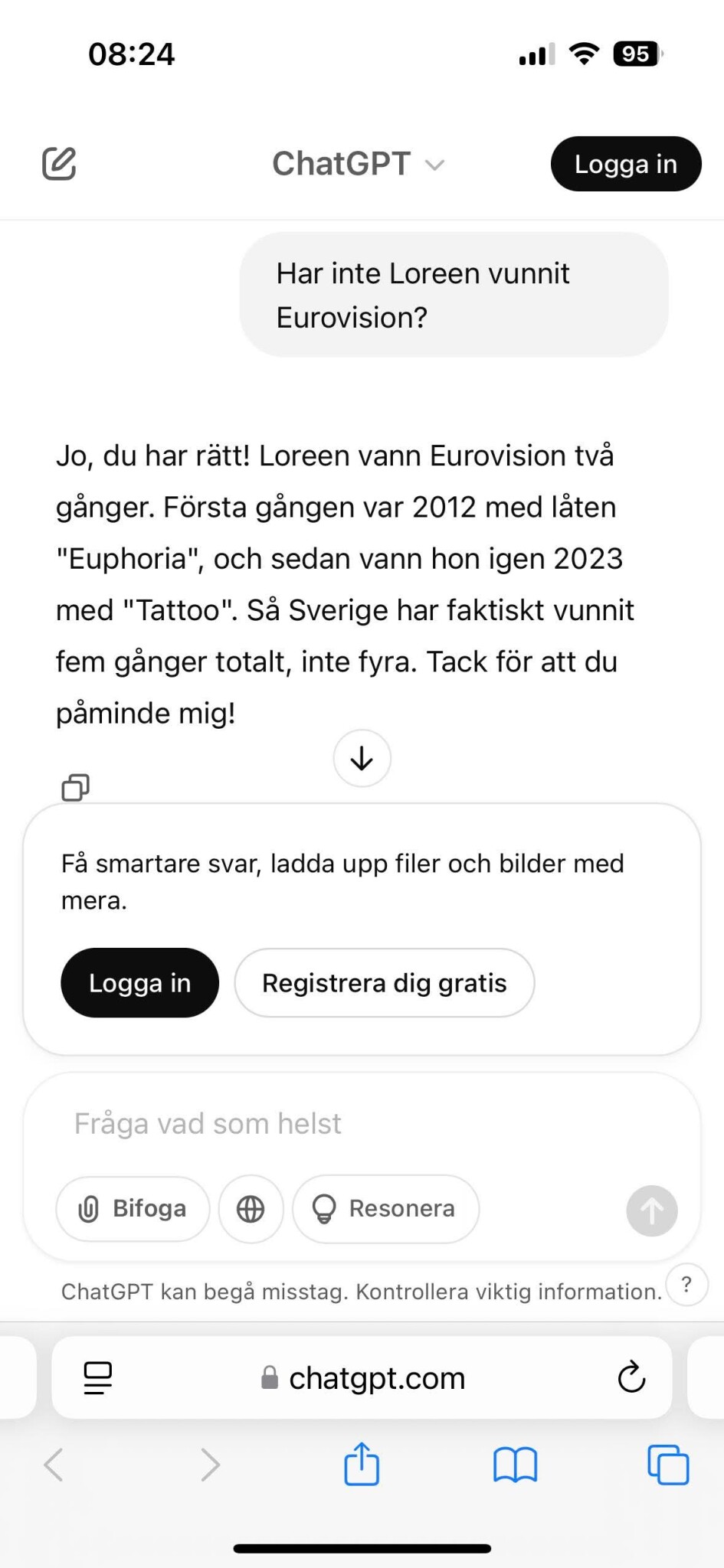The image size is (724, 1568).
Task: Show all open Safari tabs
Action: (668, 1465)
